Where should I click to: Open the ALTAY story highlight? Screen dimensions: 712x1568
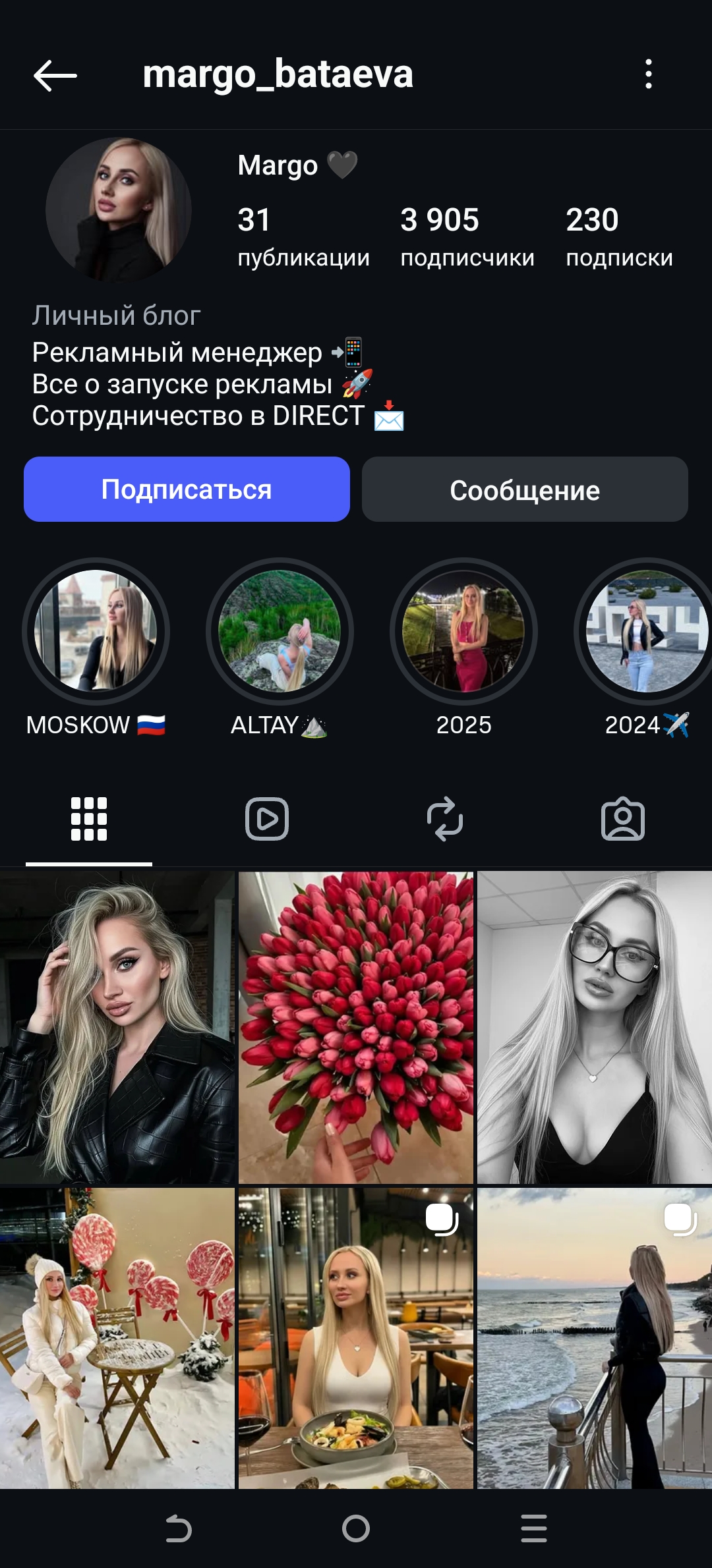pyautogui.click(x=278, y=631)
